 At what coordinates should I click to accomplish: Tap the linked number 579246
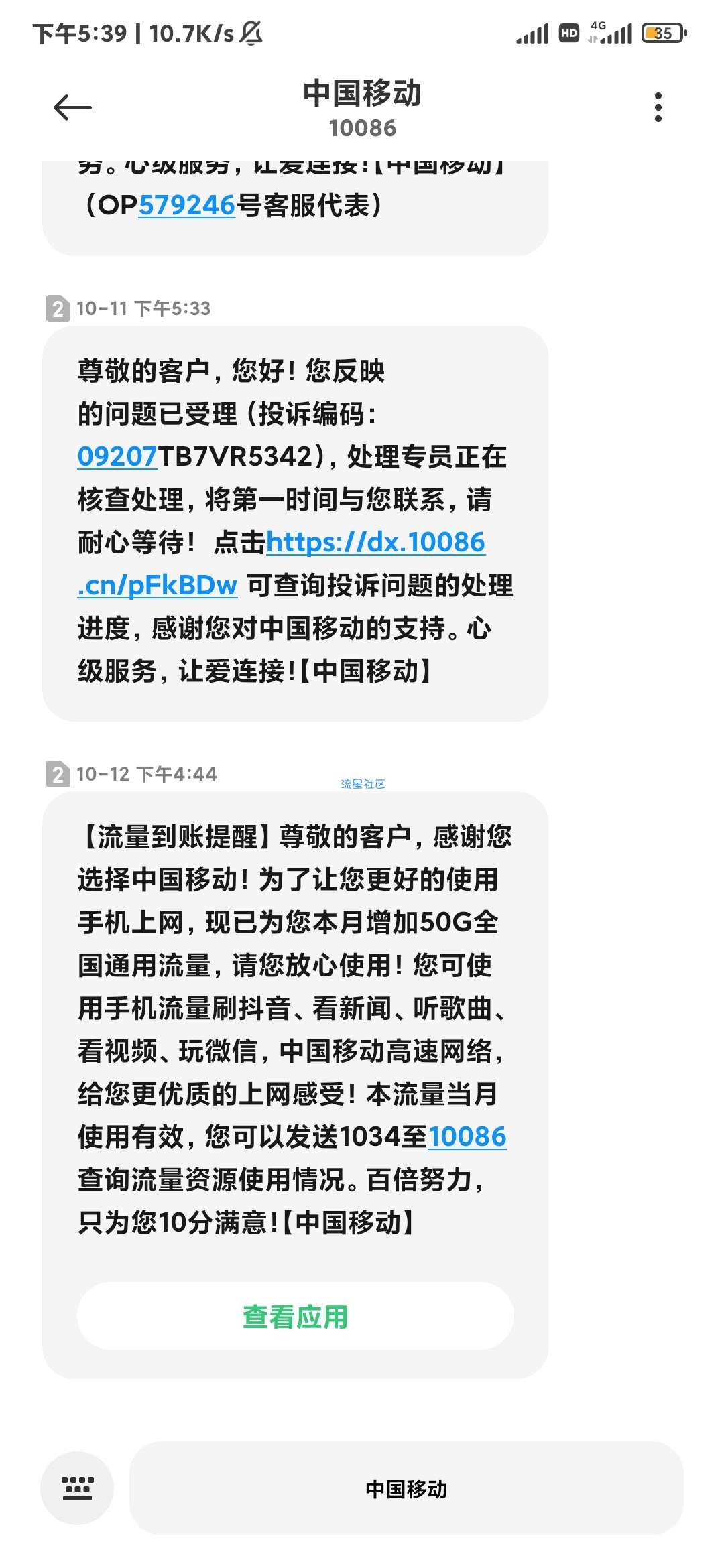186,205
